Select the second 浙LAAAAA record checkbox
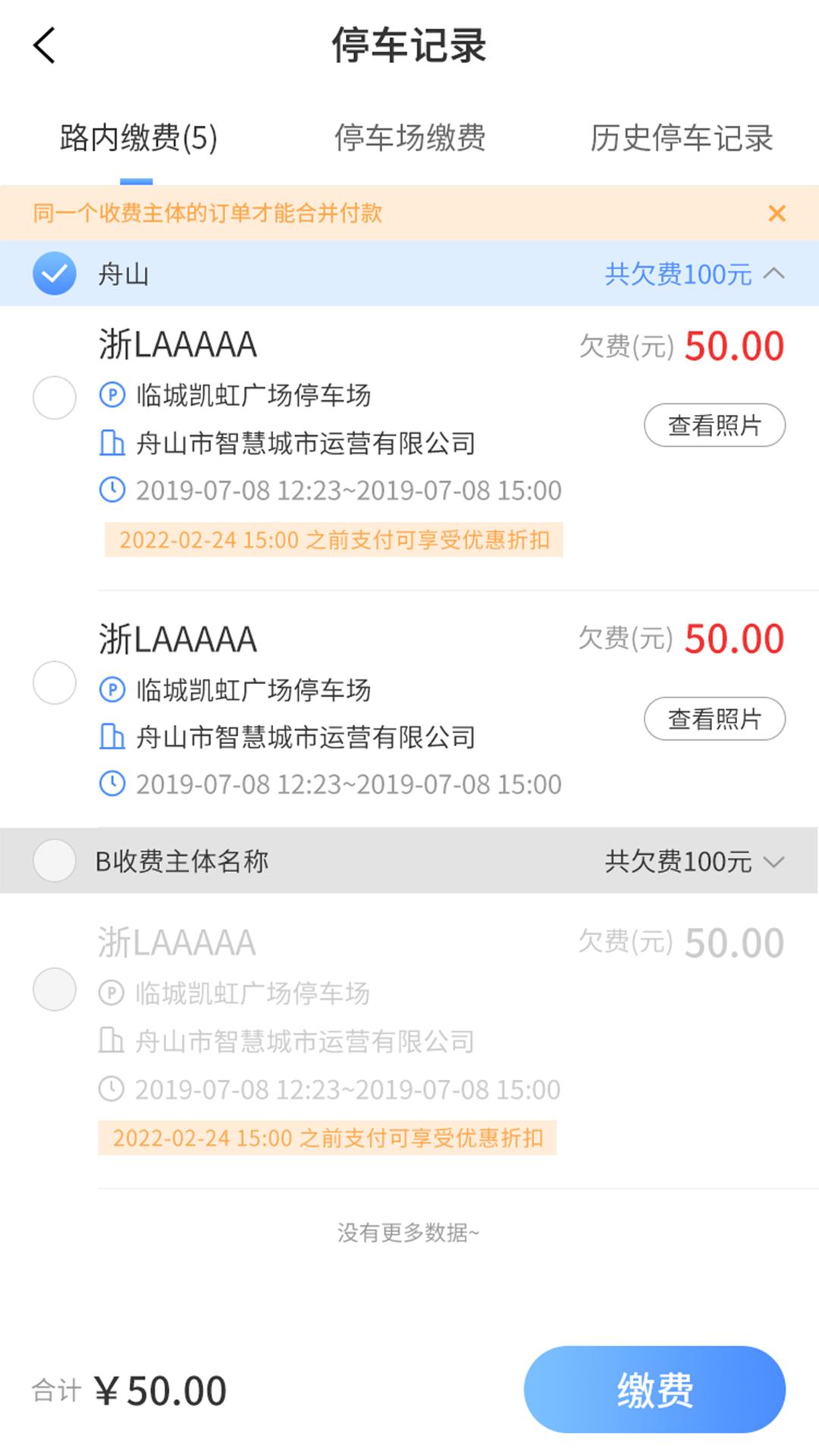The width and height of the screenshot is (819, 1456). point(54,683)
